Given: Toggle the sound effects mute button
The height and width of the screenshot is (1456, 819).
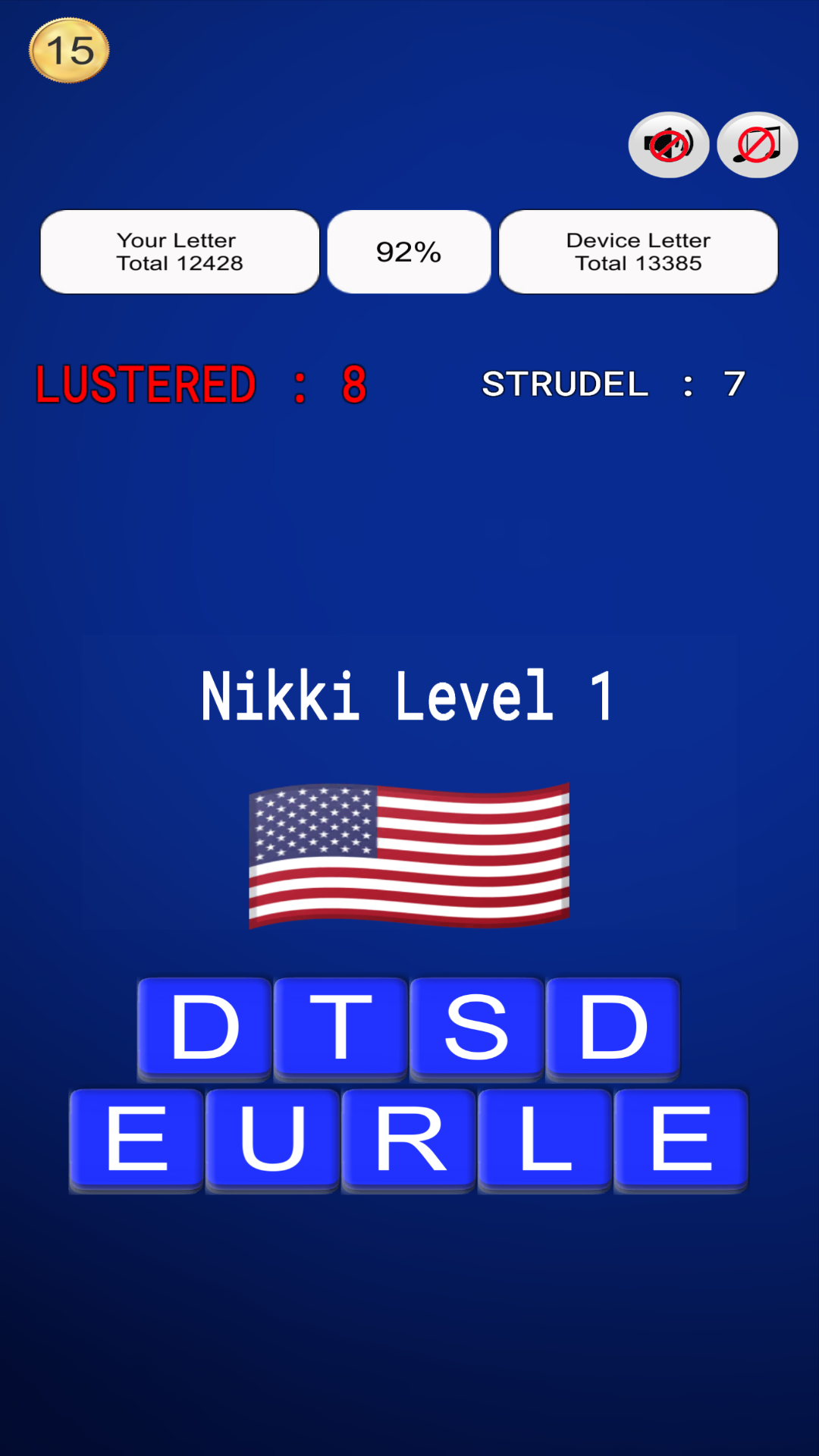Looking at the screenshot, I should [668, 145].
